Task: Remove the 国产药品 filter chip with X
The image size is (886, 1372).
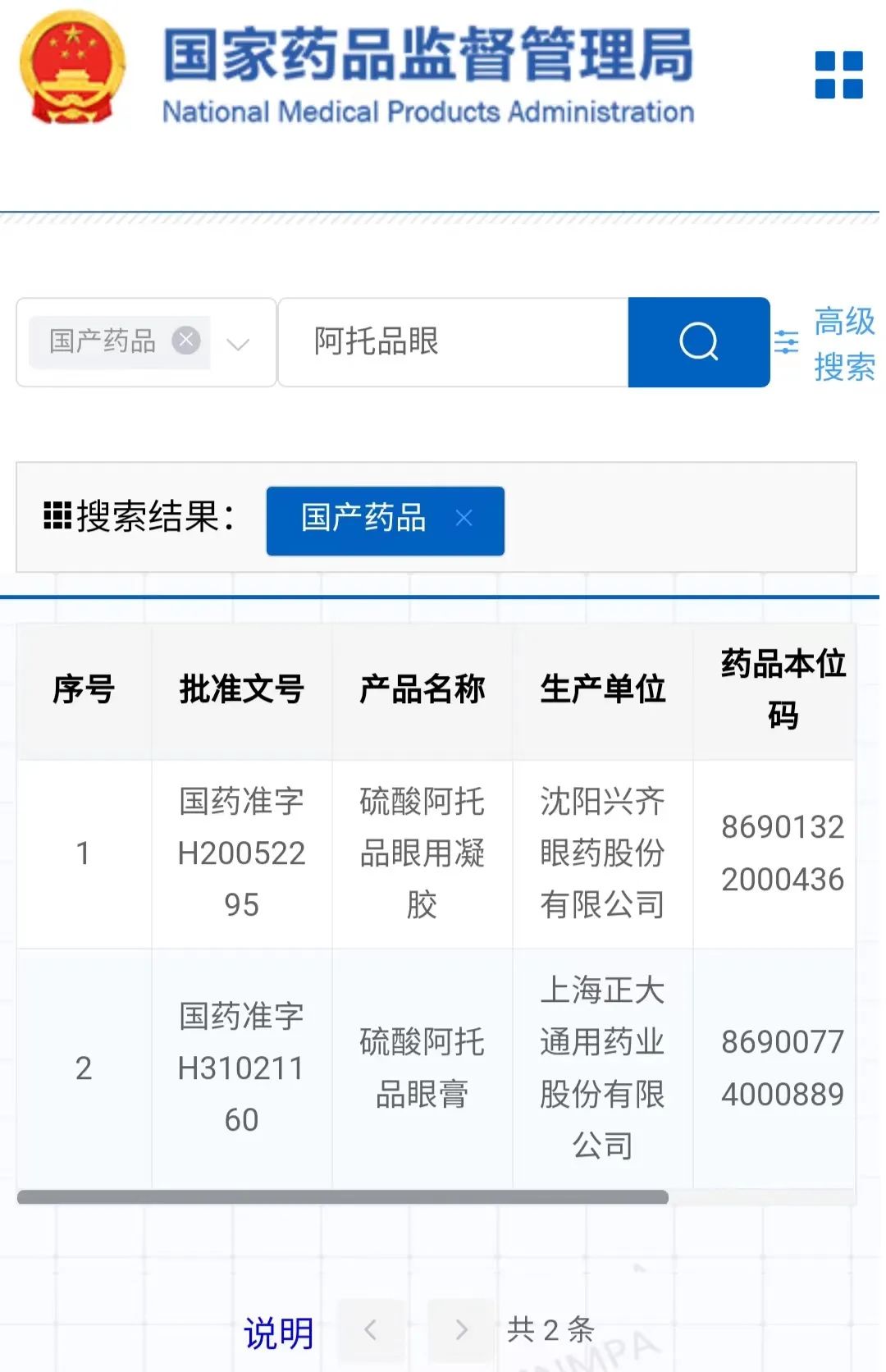Action: [x=185, y=339]
